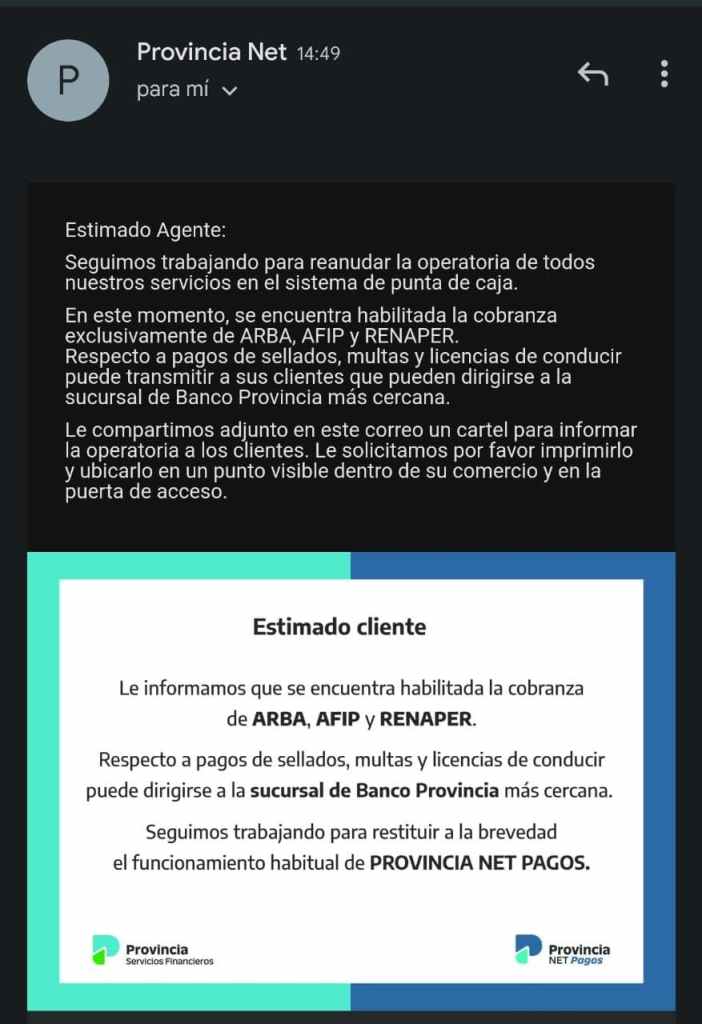
Task: Open the 'Estimado cliente' notice image
Action: 350,780
